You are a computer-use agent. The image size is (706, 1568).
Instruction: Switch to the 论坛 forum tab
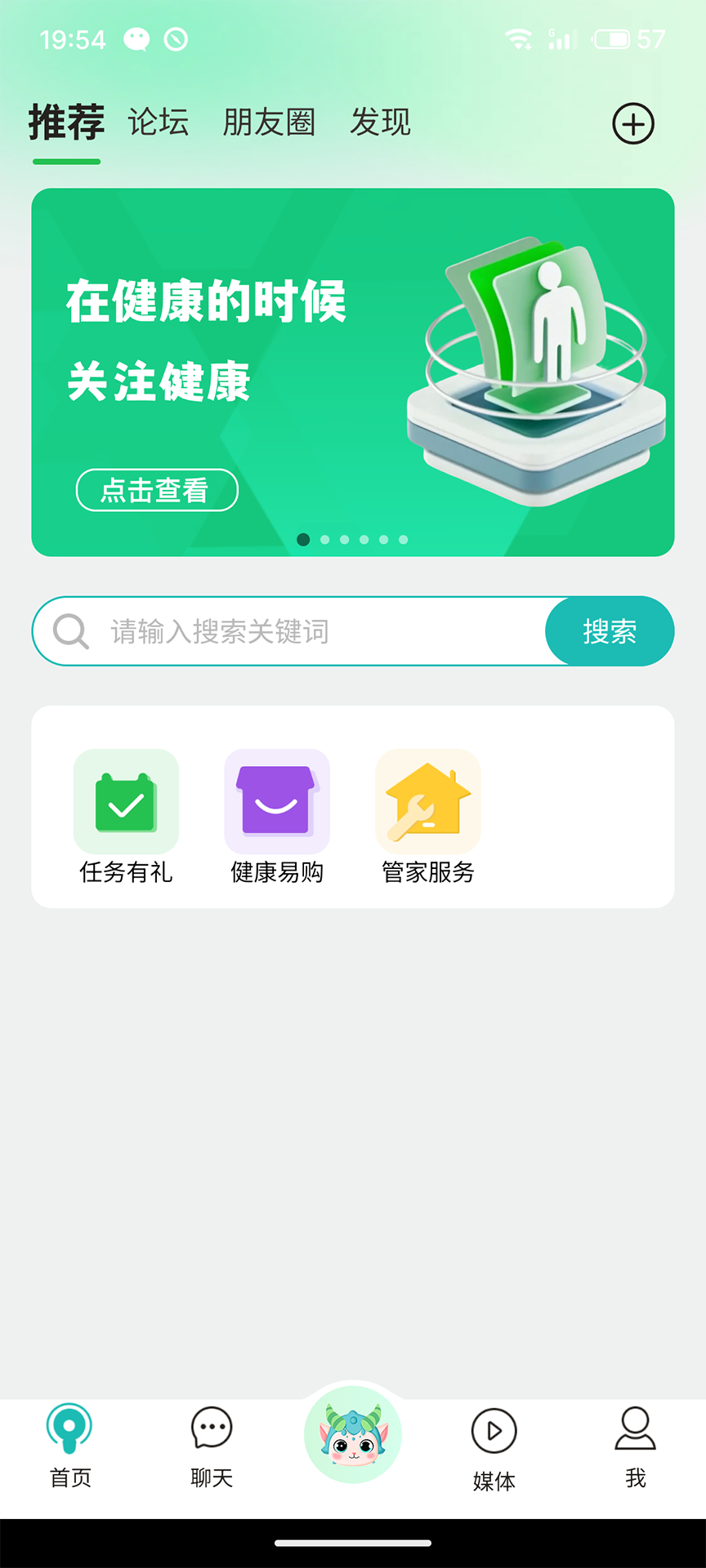click(x=158, y=122)
